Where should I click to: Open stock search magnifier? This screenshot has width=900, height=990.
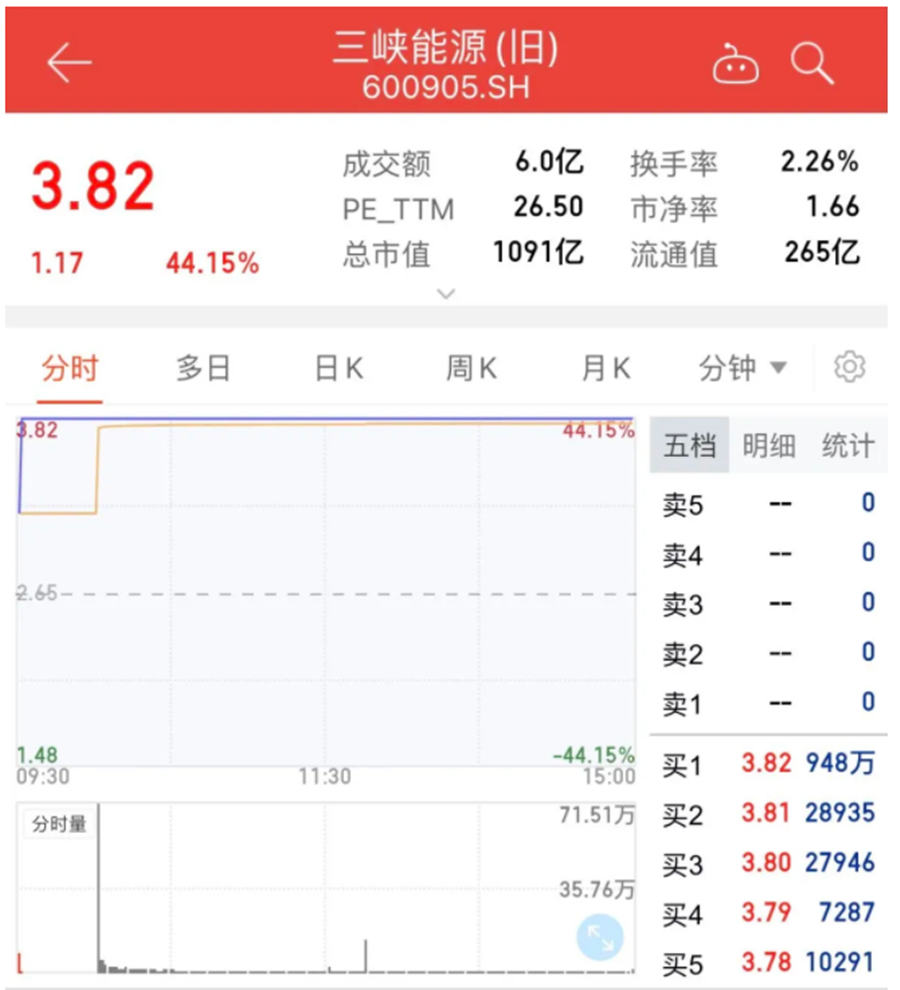(x=811, y=64)
